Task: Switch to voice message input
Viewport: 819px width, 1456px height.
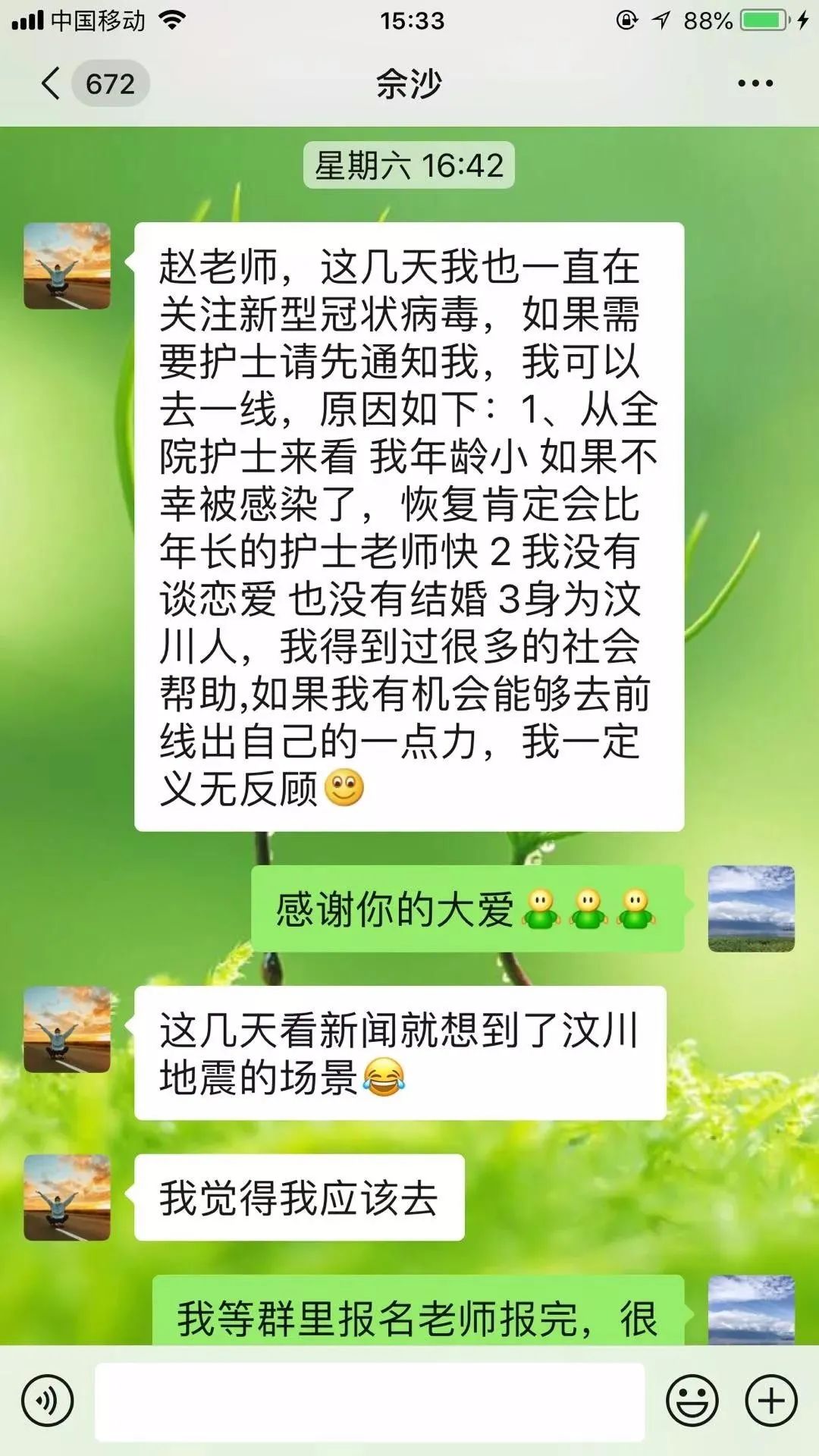Action: 47,1401
